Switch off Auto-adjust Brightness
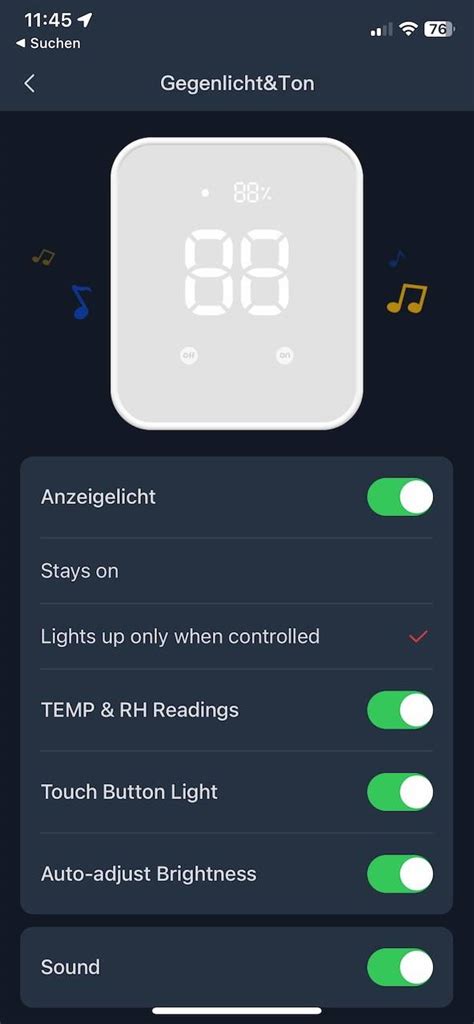This screenshot has height=1024, width=474. point(400,874)
